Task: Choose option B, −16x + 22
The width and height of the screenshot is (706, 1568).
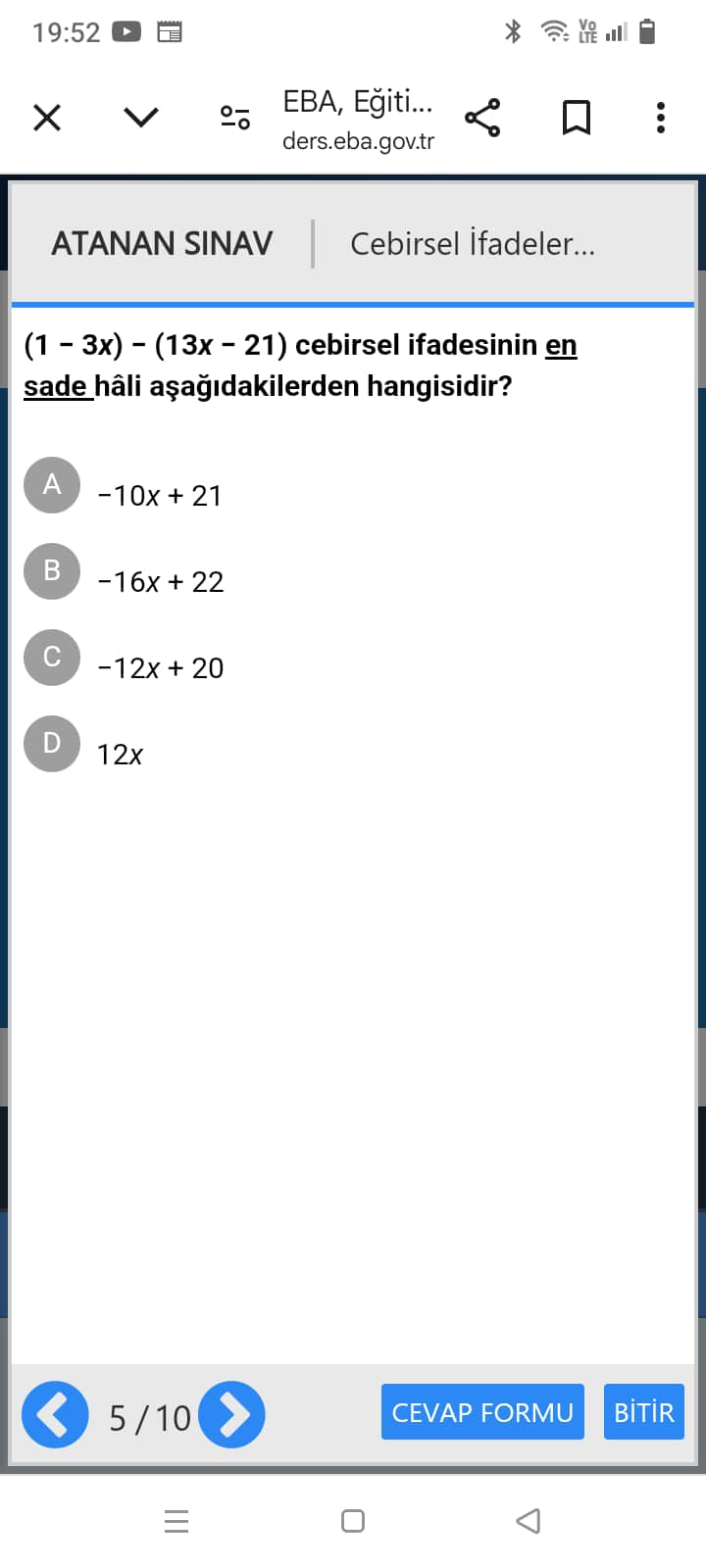Action: point(52,571)
